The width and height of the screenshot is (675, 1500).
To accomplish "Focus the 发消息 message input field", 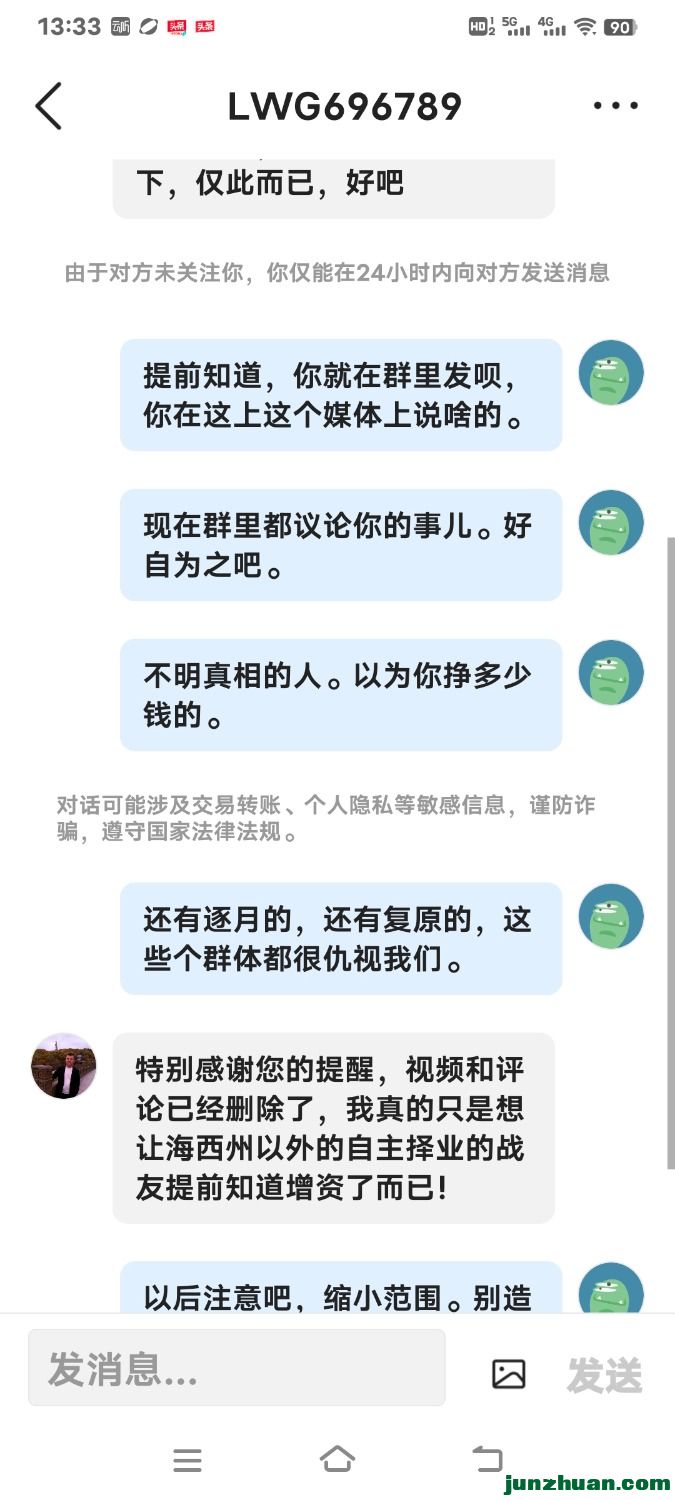I will (x=236, y=1368).
